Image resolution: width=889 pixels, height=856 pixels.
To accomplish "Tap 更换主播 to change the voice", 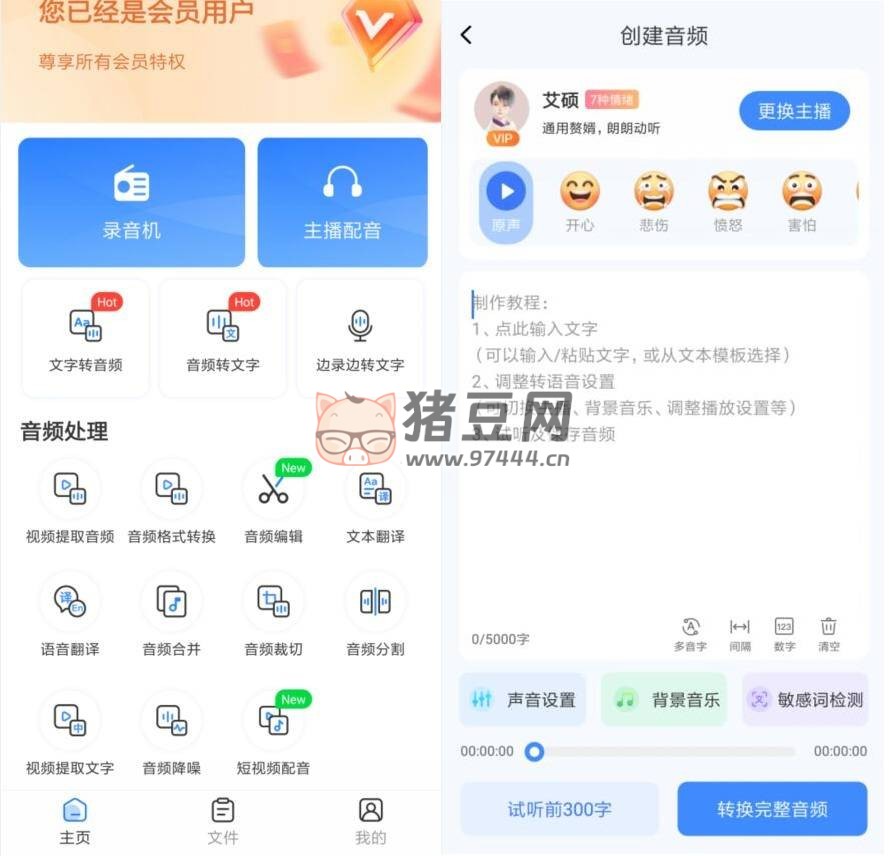I will tap(794, 111).
